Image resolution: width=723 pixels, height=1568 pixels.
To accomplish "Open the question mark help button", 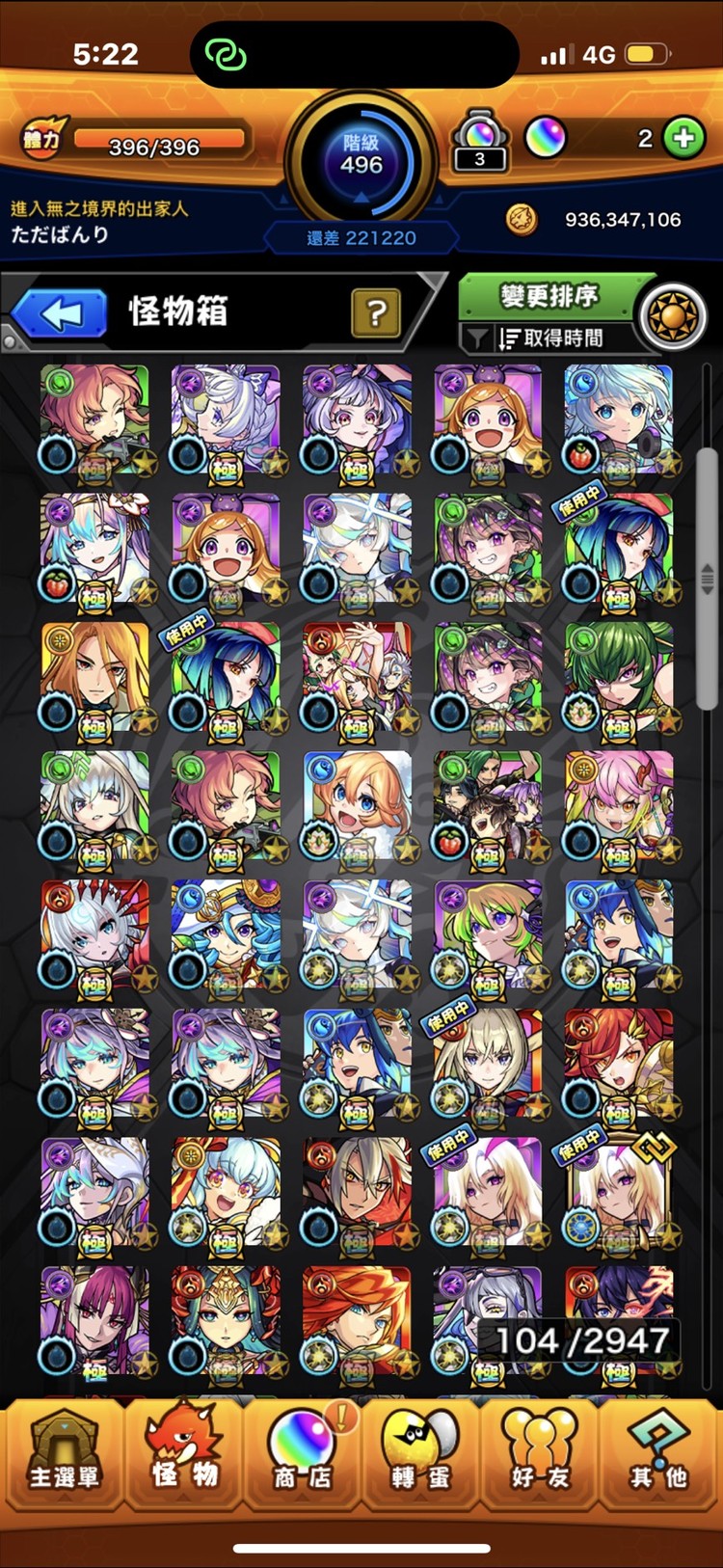I will 376,312.
